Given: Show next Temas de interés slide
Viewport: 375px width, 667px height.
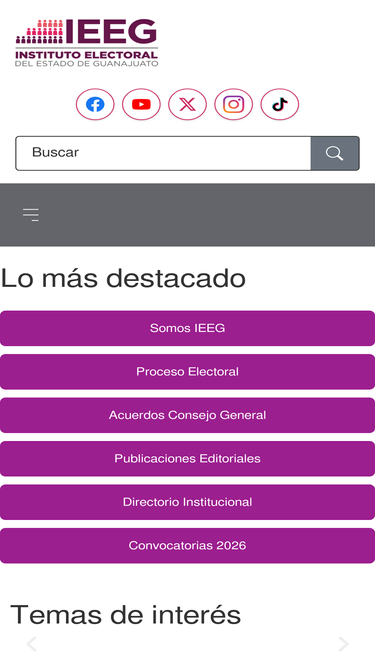Looking at the screenshot, I should click(344, 644).
